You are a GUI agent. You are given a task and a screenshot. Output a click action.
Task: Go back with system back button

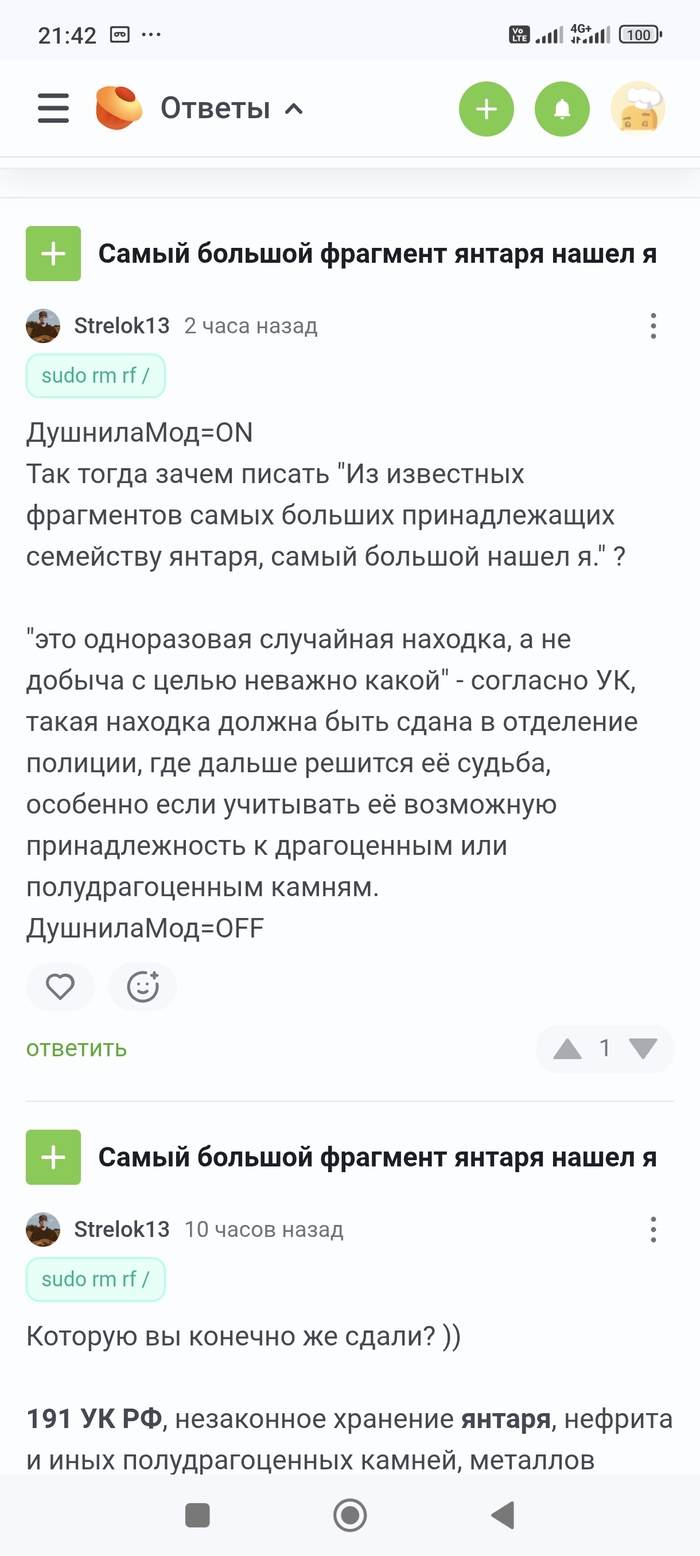click(503, 1515)
